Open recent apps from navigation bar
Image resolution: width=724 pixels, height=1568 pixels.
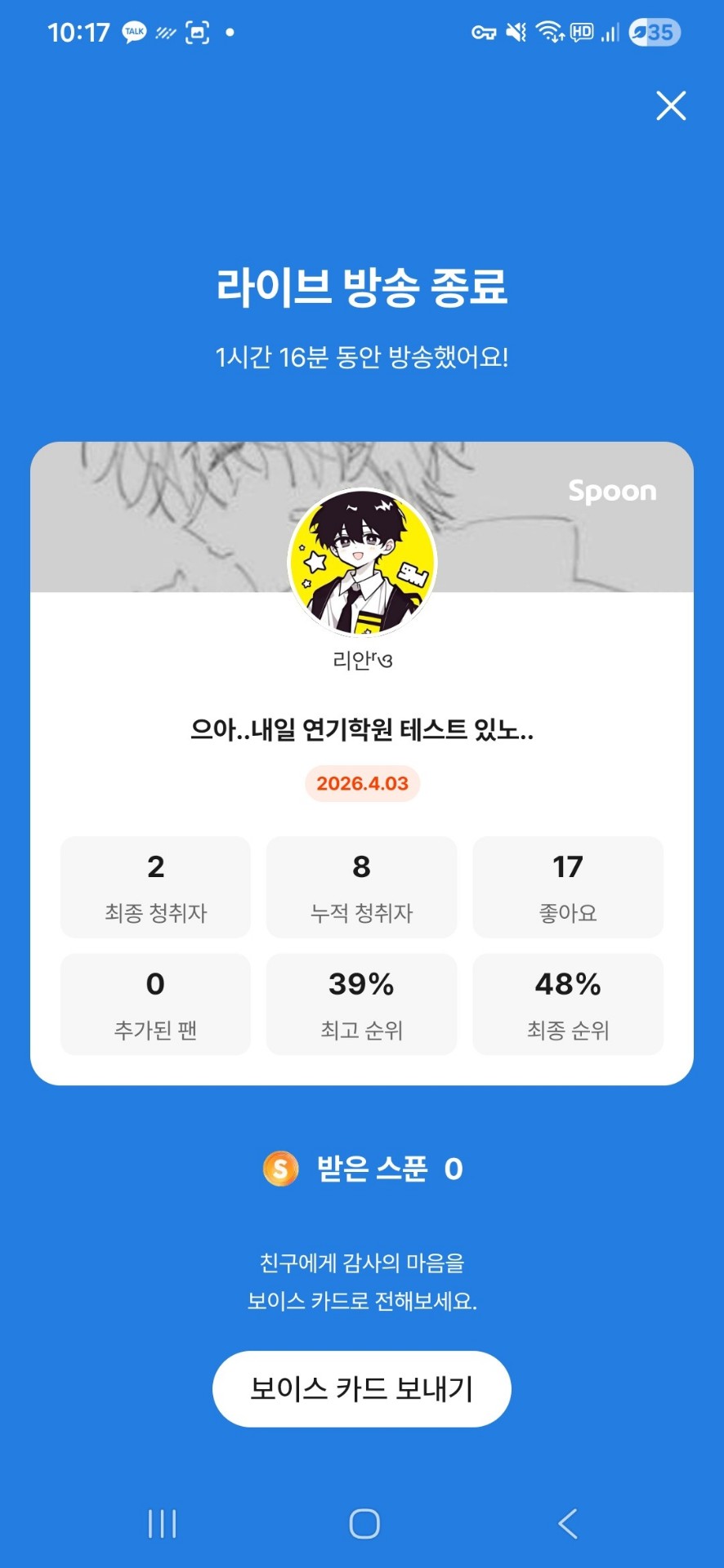[x=162, y=1524]
